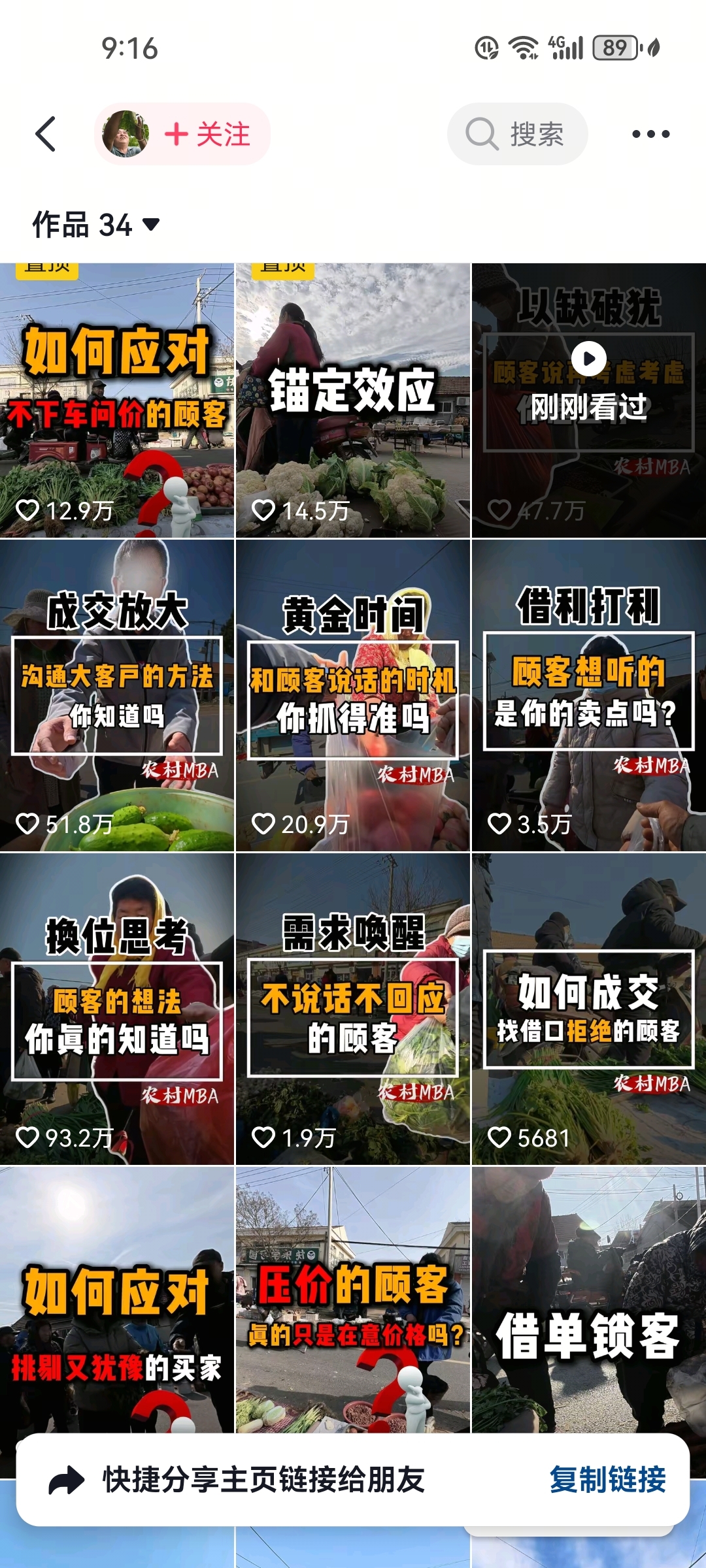The width and height of the screenshot is (706, 1568).
Task: Open the 不下车问价的顾客 video
Action: pos(117,400)
